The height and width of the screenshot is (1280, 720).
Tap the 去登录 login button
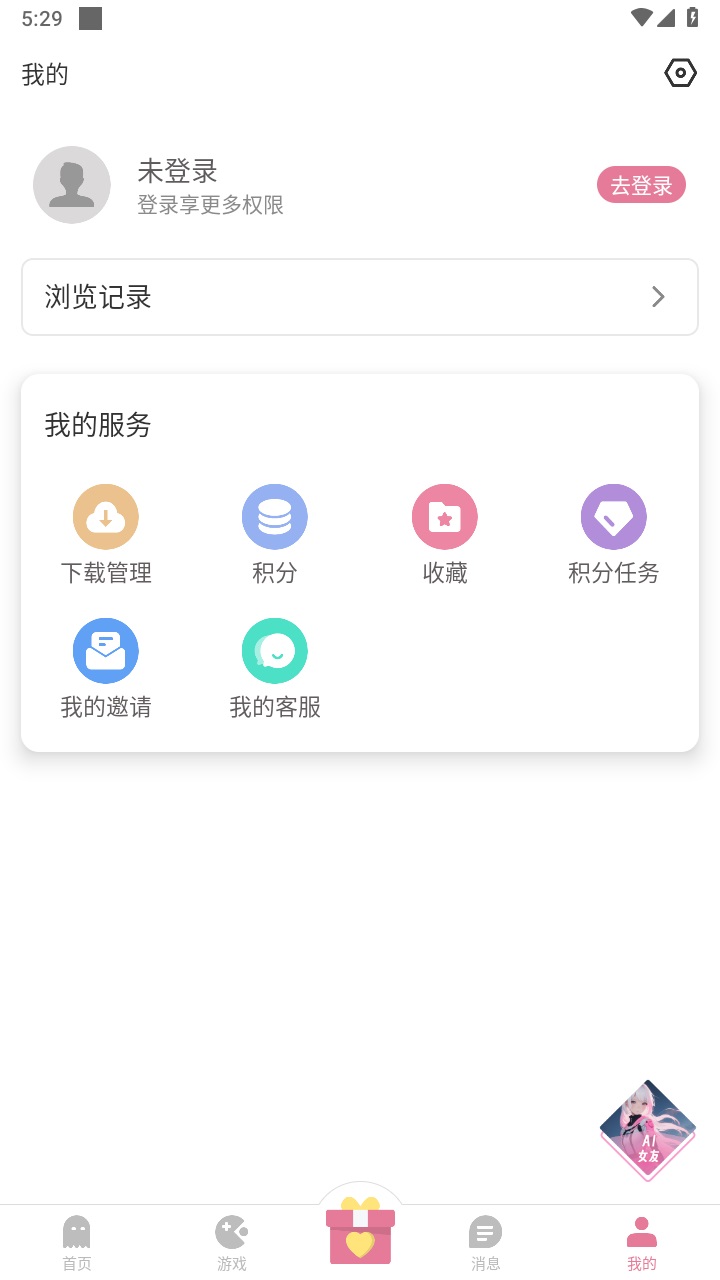[x=641, y=184]
